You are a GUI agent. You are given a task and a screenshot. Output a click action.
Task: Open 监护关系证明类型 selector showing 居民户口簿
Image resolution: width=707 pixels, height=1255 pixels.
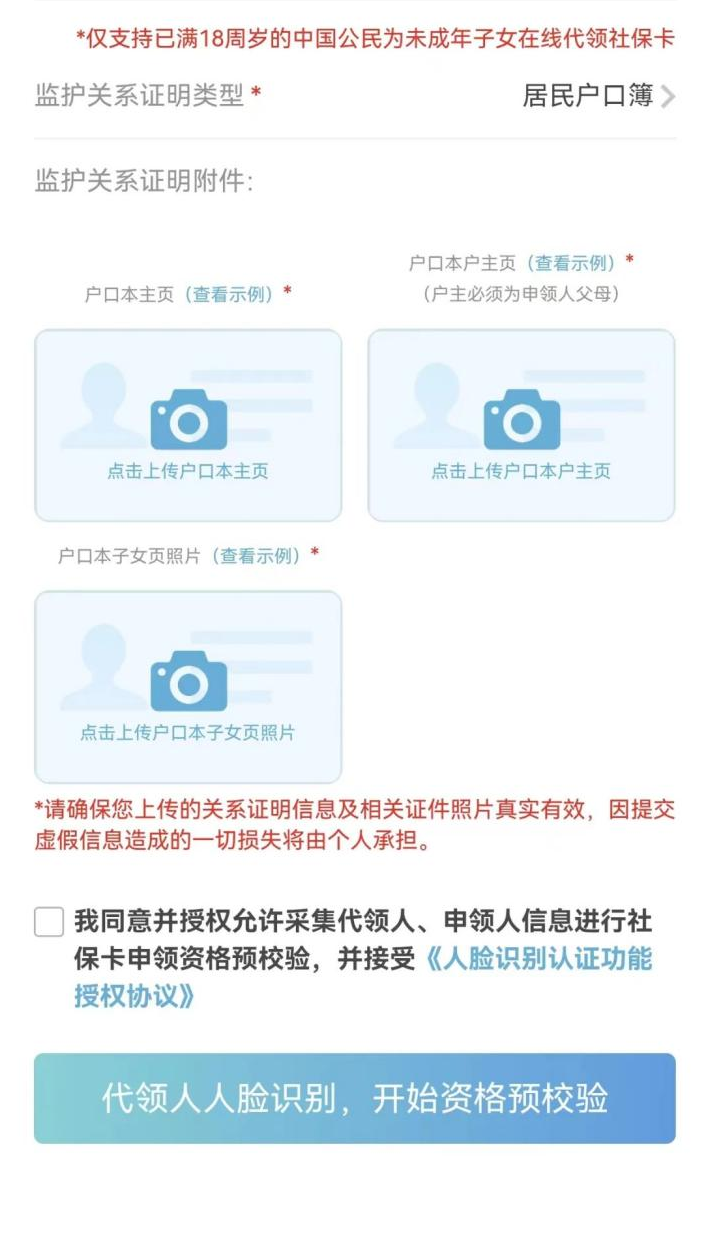(597, 96)
